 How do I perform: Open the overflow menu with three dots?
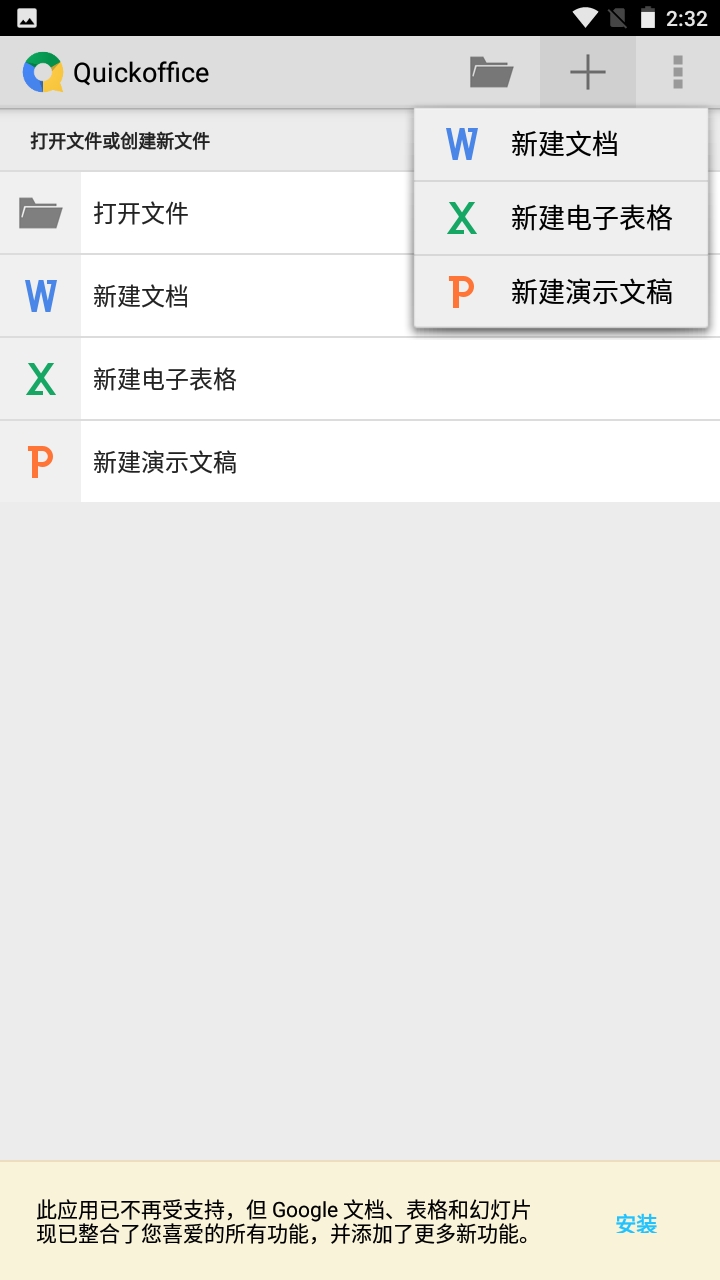[x=677, y=71]
